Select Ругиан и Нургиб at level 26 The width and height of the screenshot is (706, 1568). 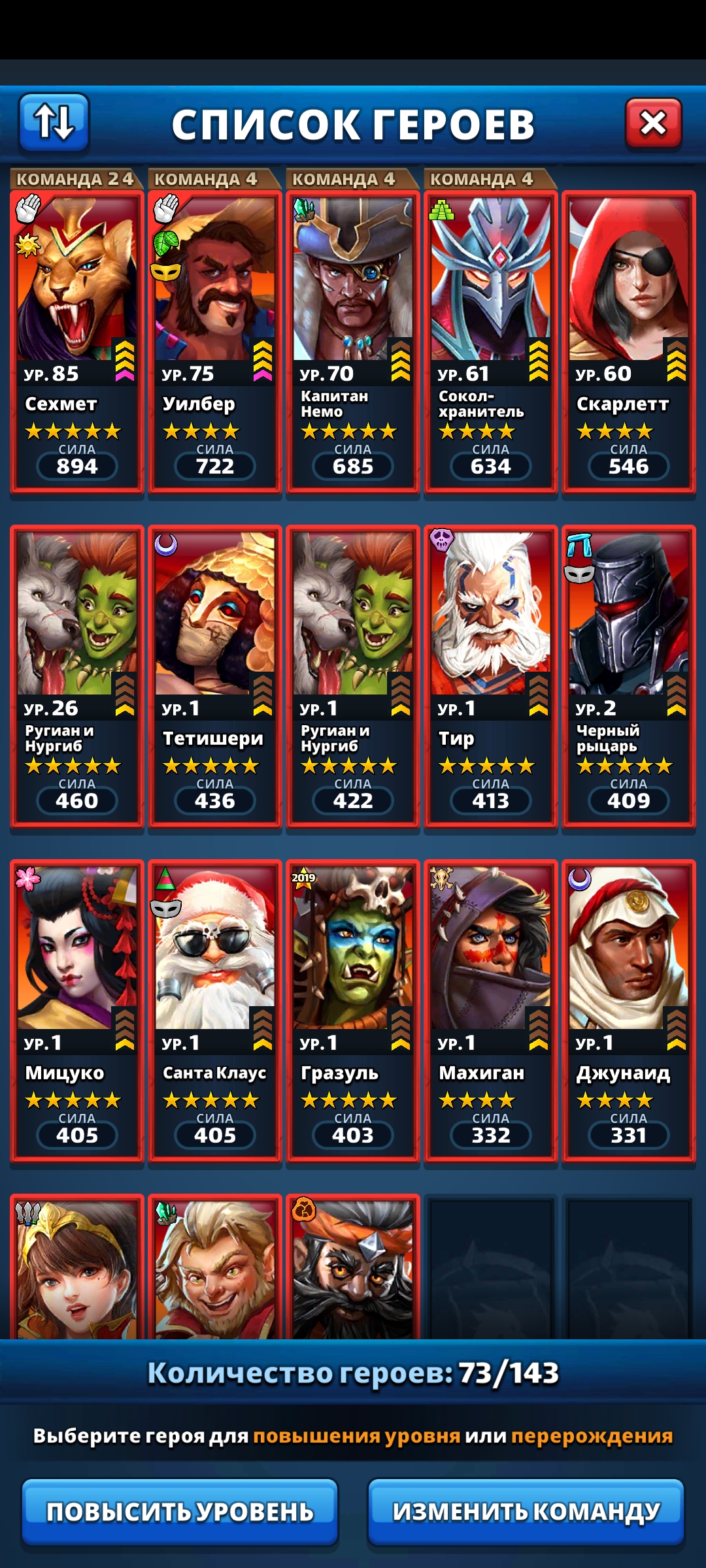(76, 675)
